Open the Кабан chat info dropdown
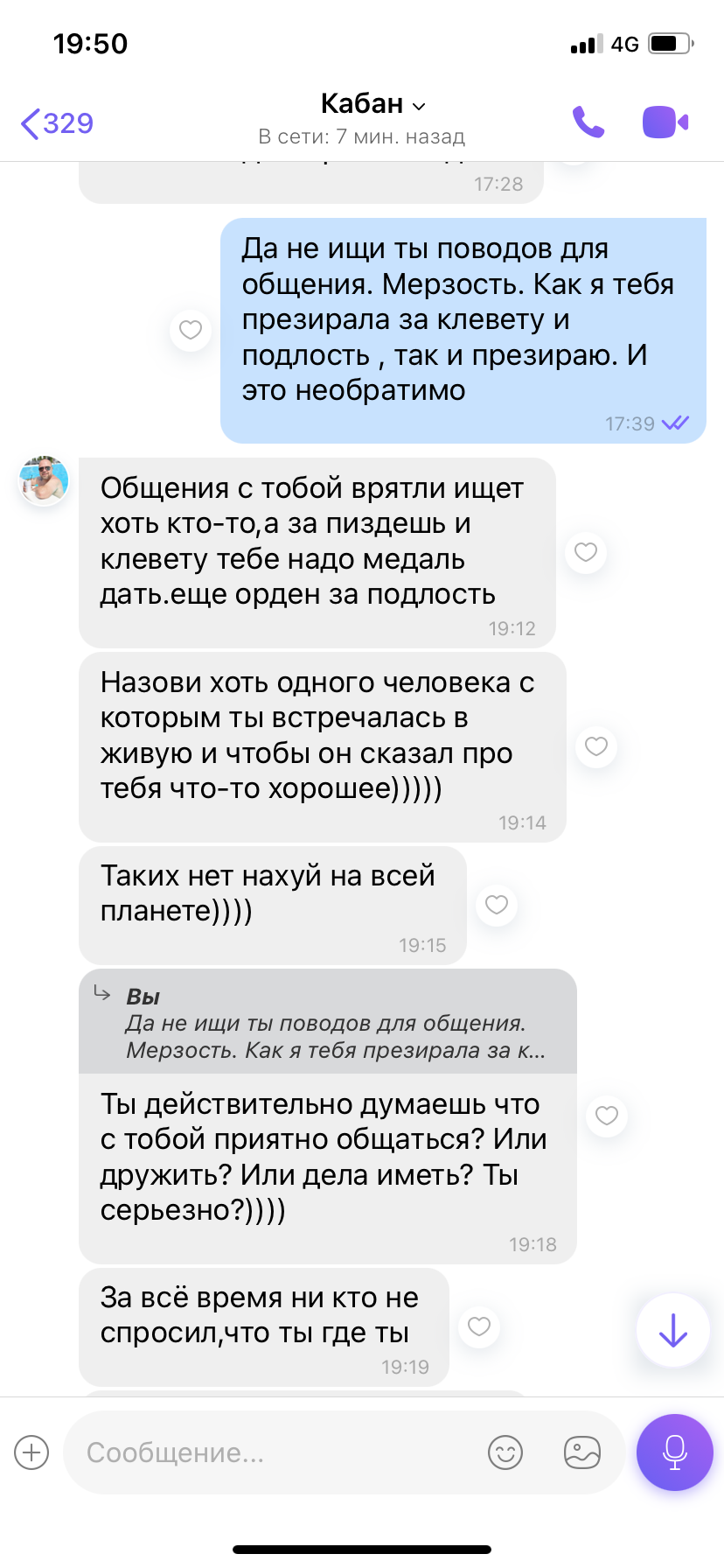The height and width of the screenshot is (1568, 724). pyautogui.click(x=373, y=104)
